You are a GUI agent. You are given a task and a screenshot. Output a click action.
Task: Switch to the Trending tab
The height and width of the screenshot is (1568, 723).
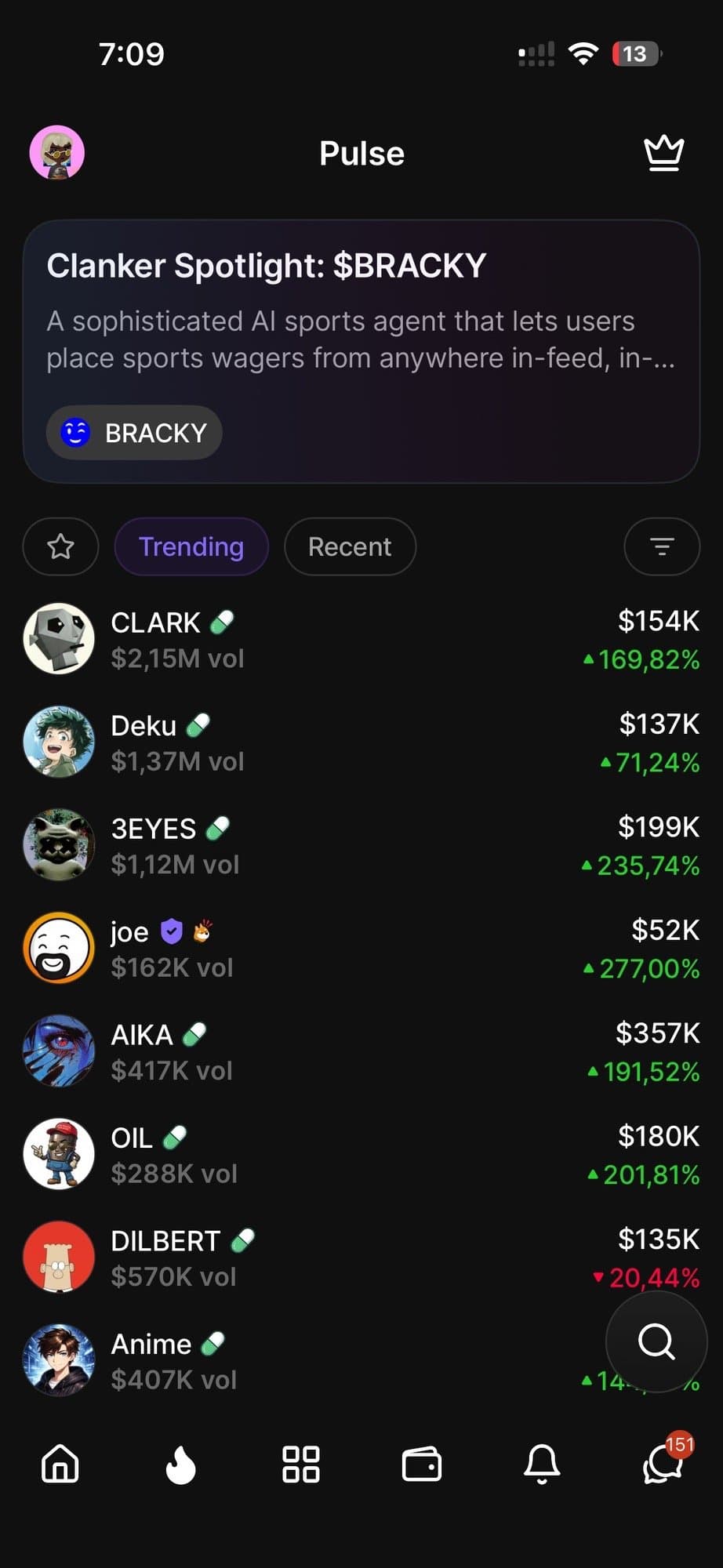click(191, 546)
